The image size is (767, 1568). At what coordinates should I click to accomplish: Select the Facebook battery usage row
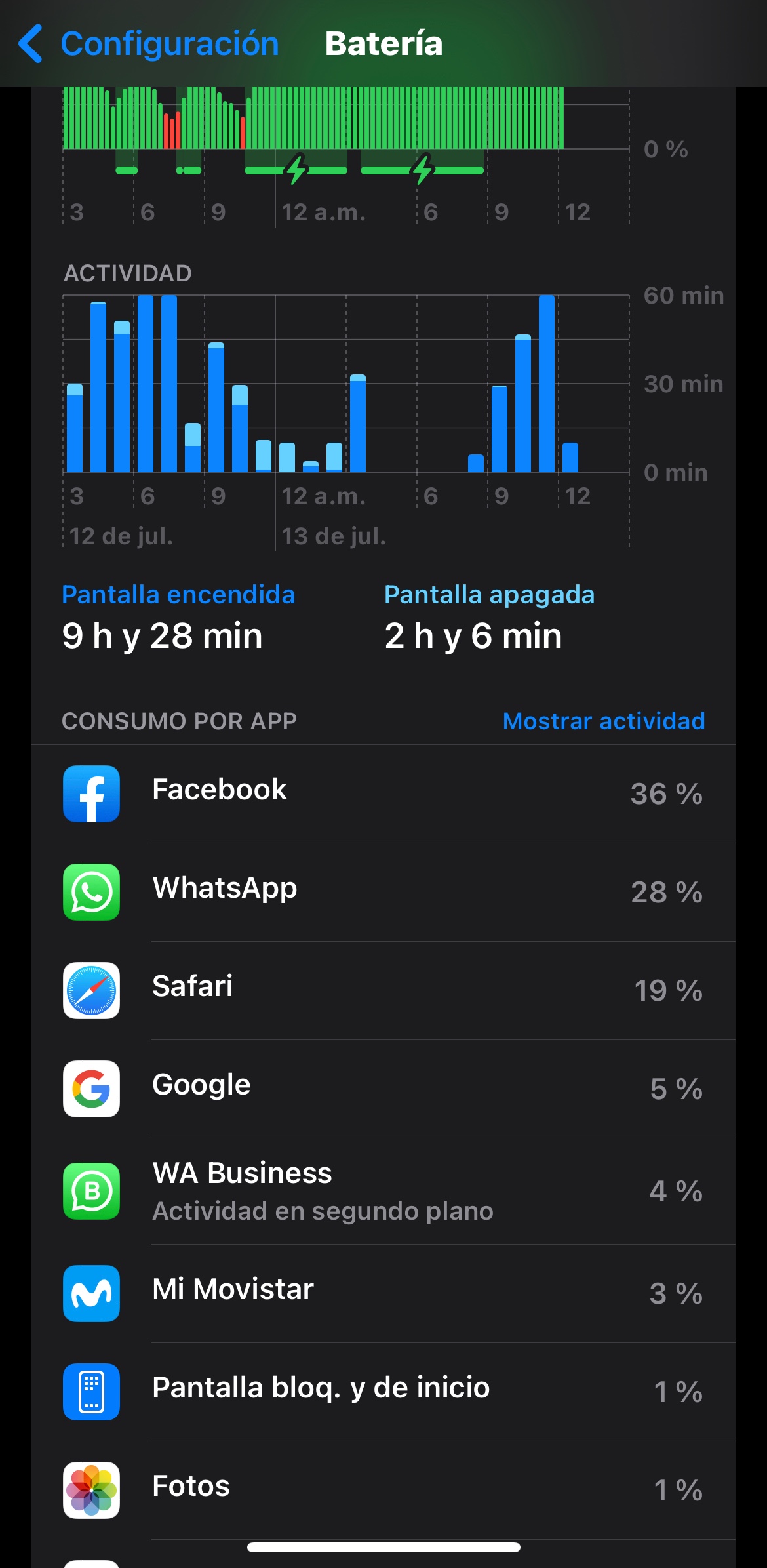coord(383,794)
